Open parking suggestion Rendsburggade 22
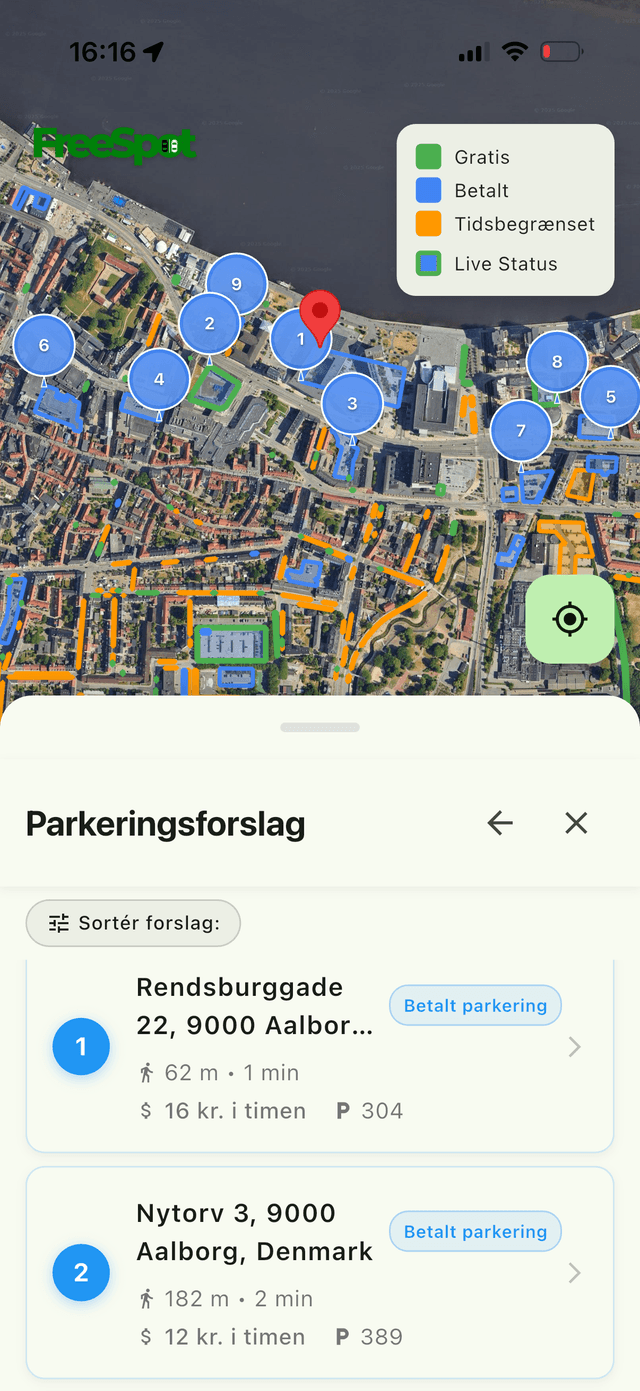This screenshot has height=1391, width=640. pyautogui.click(x=319, y=1048)
